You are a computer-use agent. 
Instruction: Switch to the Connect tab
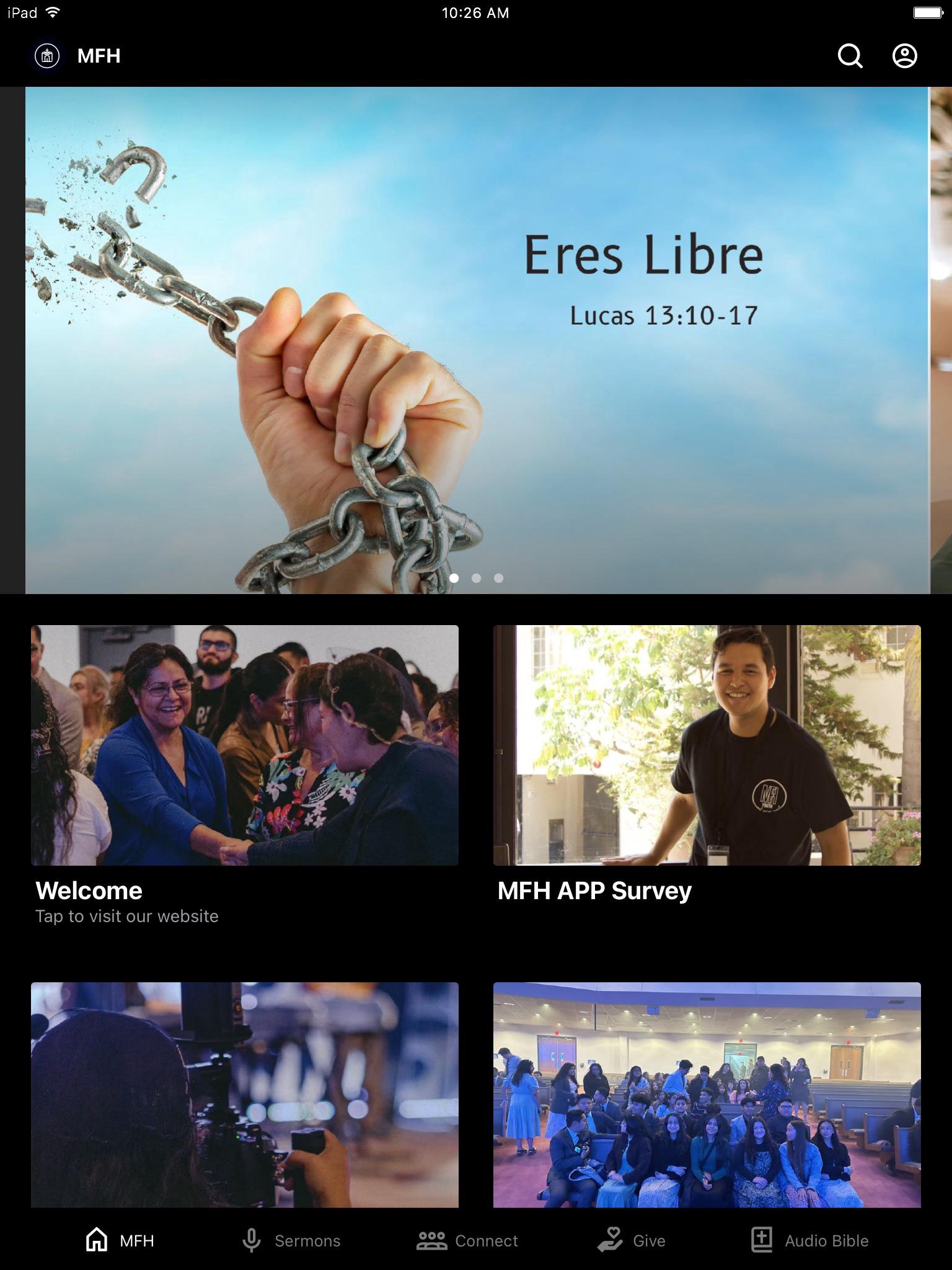point(467,1240)
